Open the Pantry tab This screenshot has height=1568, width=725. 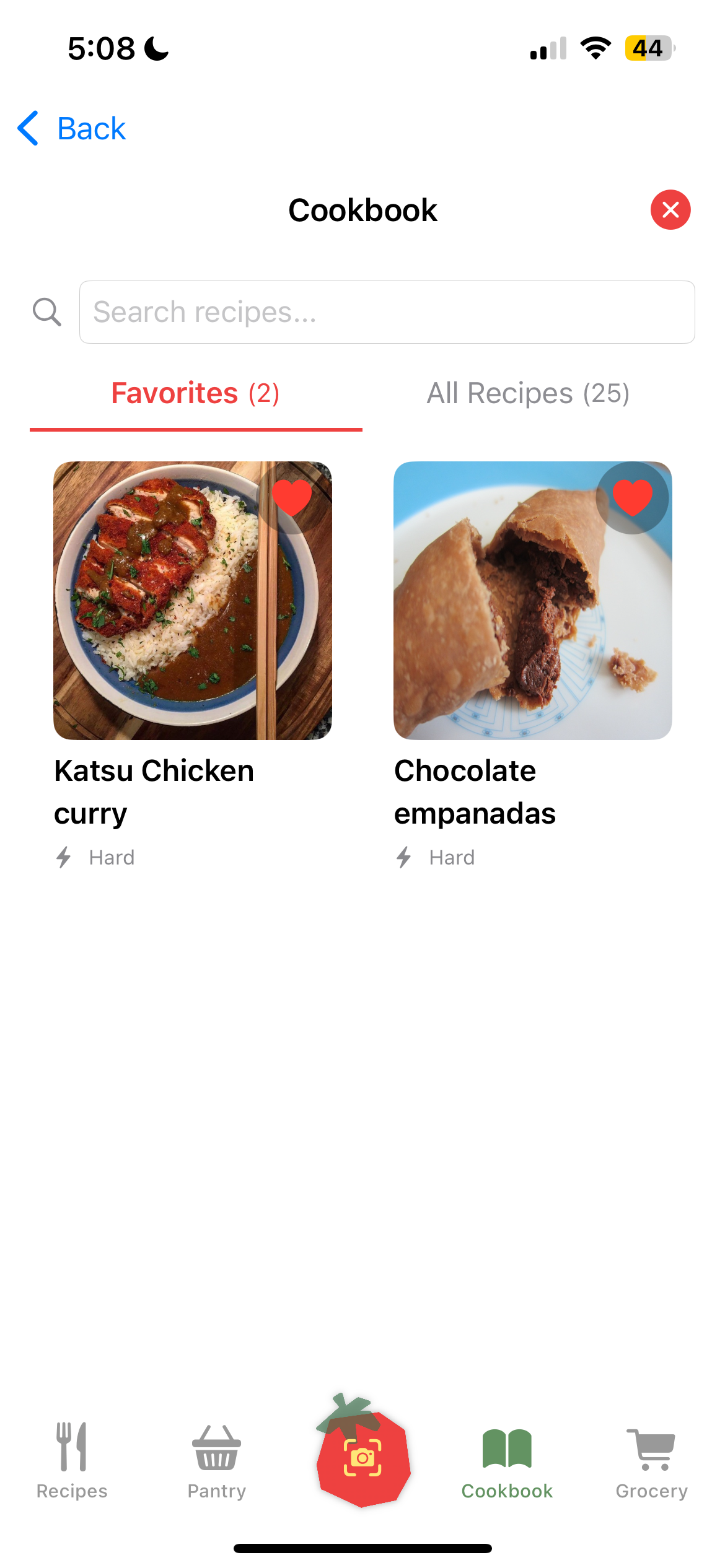217,1461
